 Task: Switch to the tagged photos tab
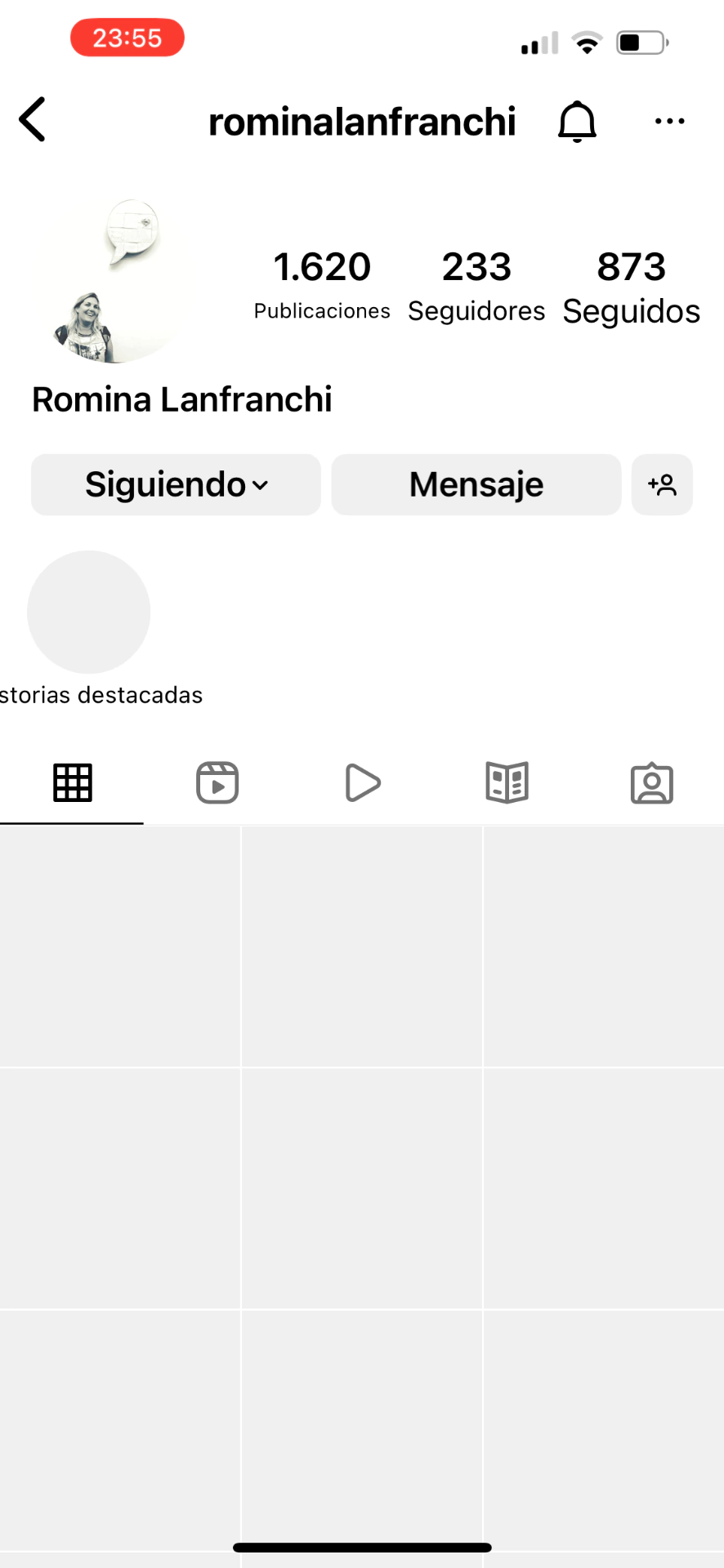[x=651, y=782]
